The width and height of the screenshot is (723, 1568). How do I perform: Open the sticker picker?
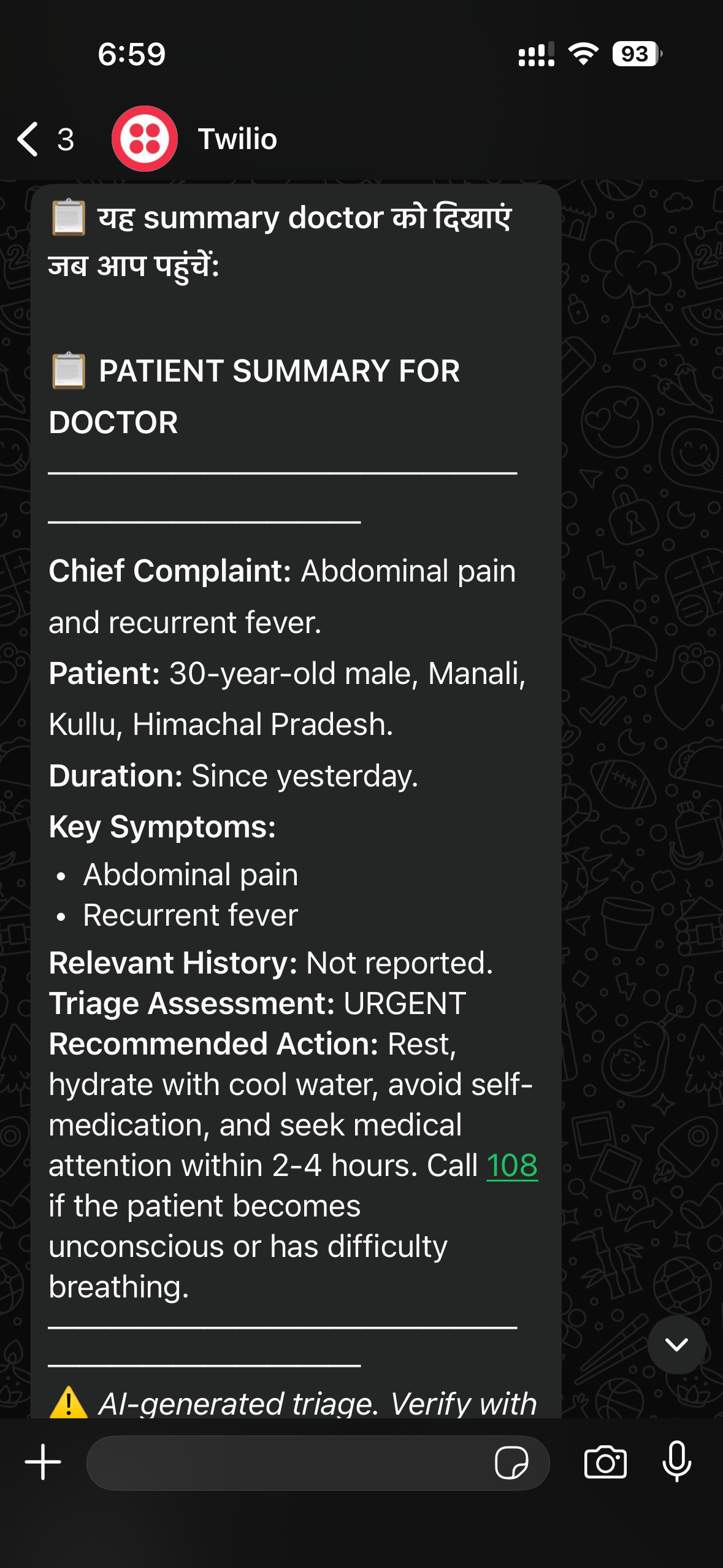[x=511, y=1463]
